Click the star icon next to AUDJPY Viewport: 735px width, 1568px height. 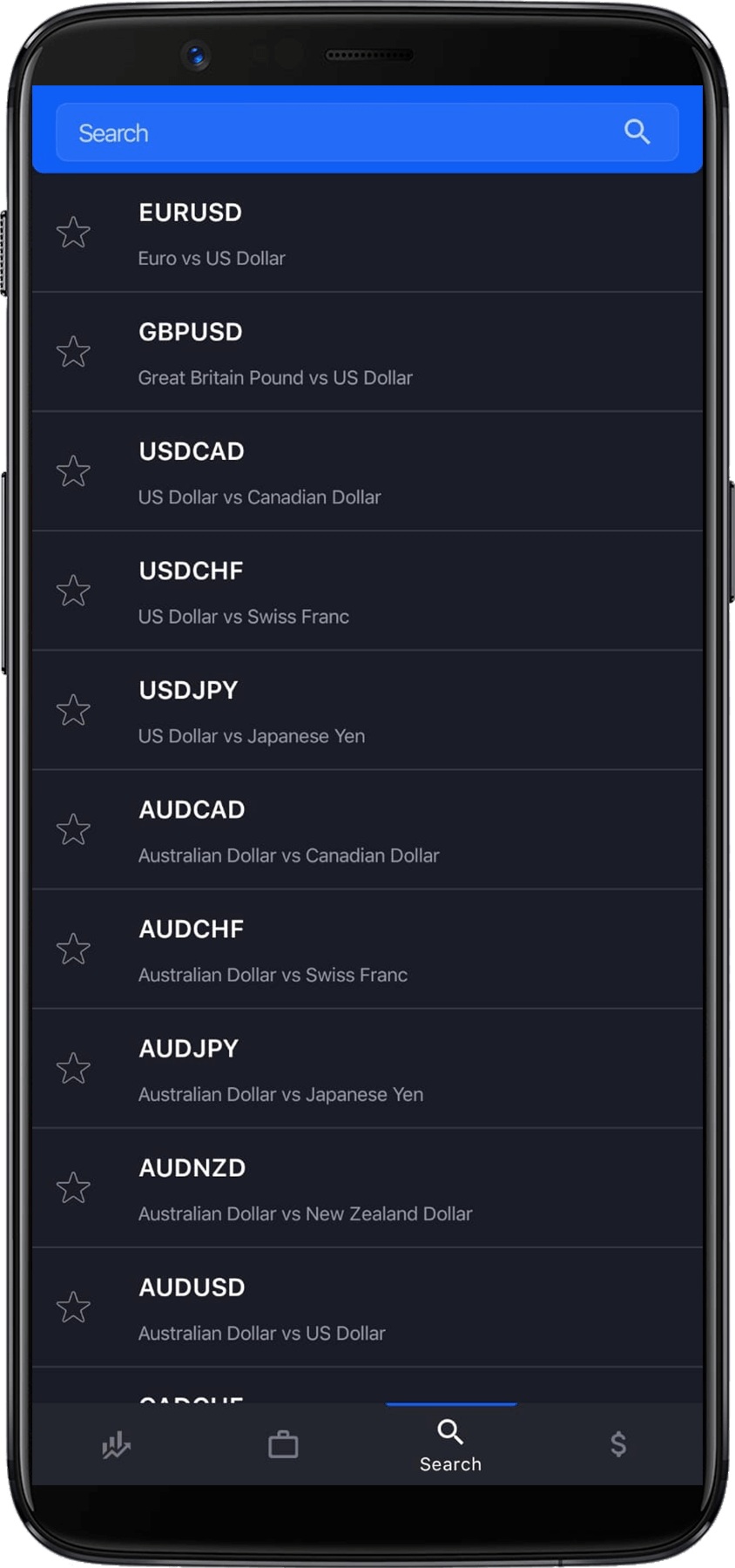coord(73,1068)
